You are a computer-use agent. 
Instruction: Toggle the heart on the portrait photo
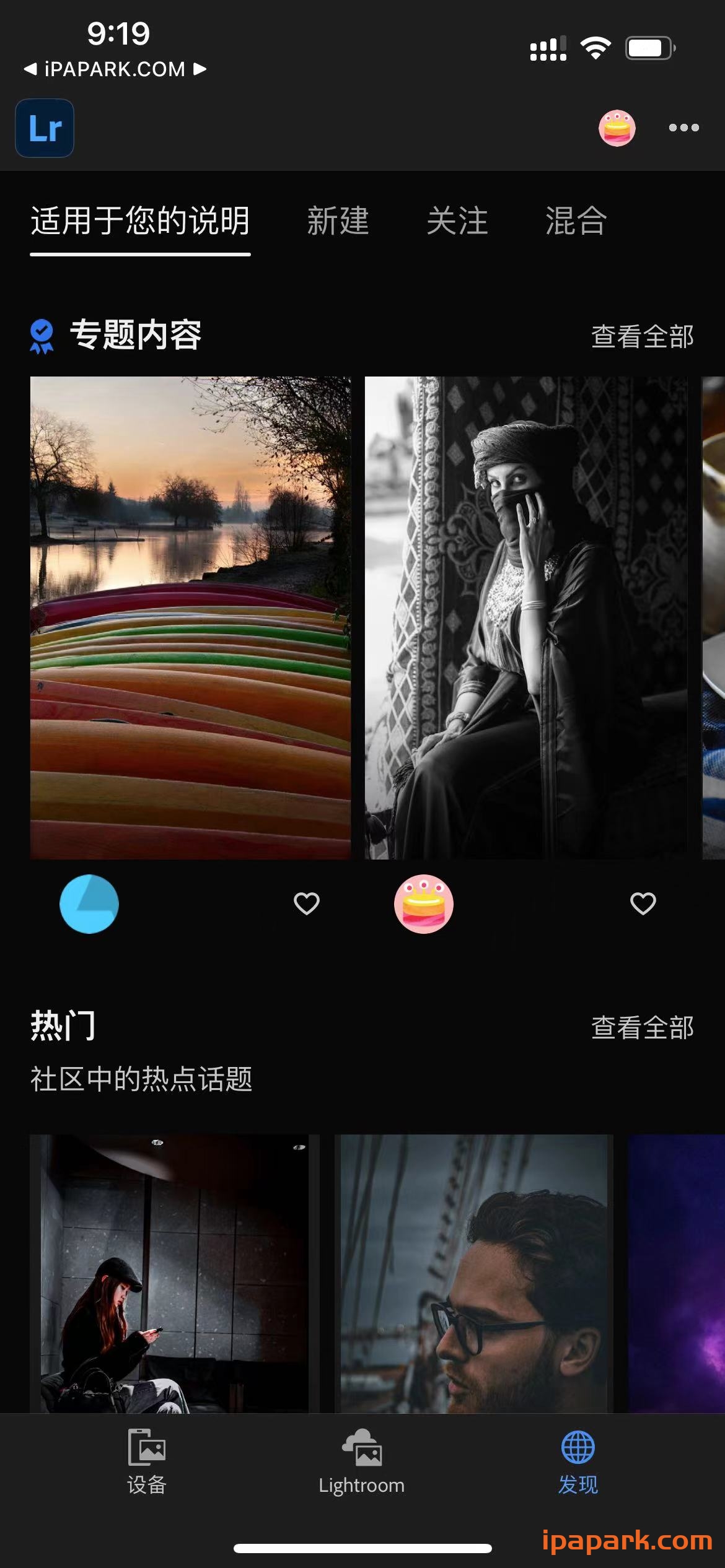point(643,904)
